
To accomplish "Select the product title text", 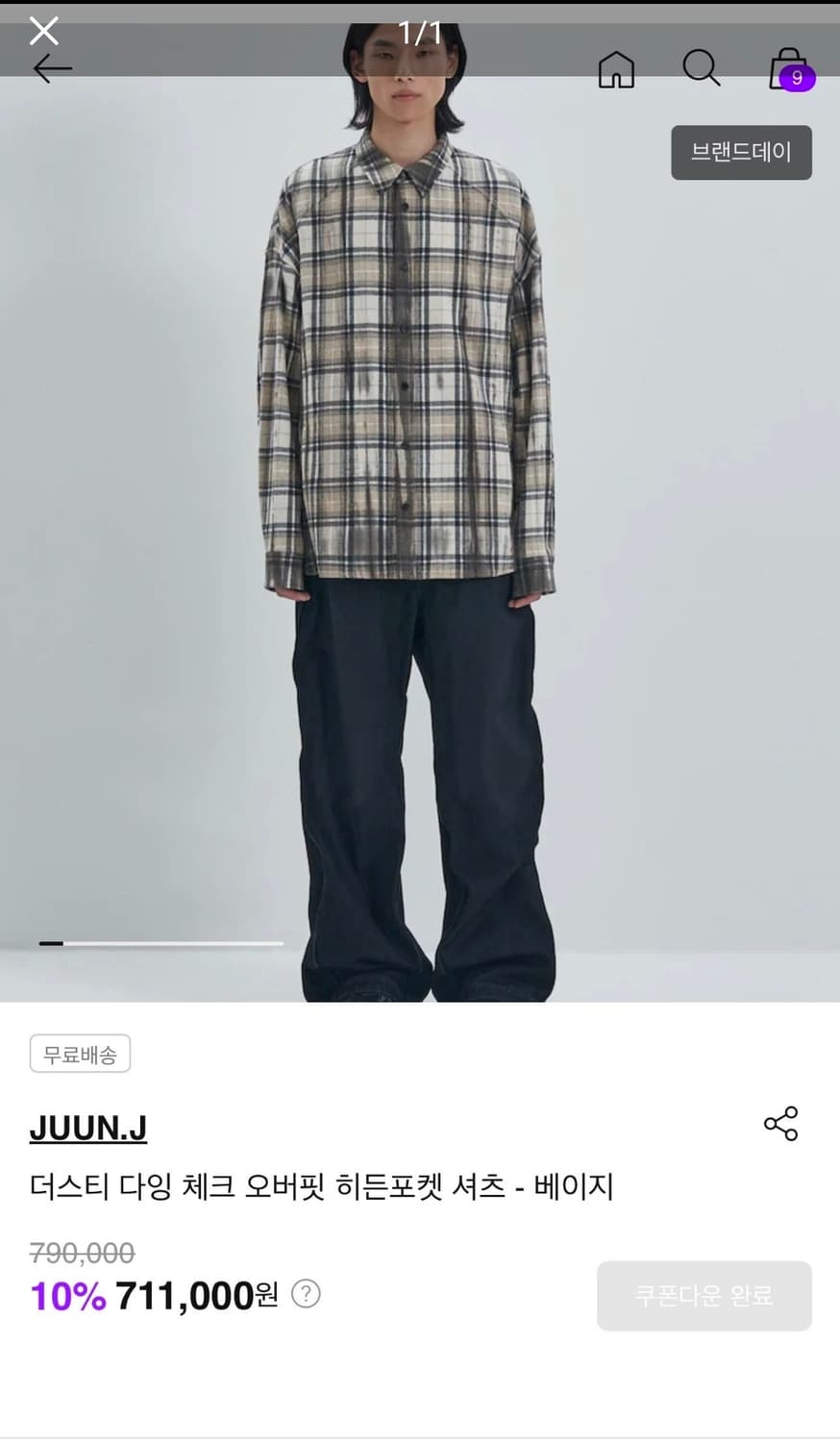I will tap(323, 1186).
